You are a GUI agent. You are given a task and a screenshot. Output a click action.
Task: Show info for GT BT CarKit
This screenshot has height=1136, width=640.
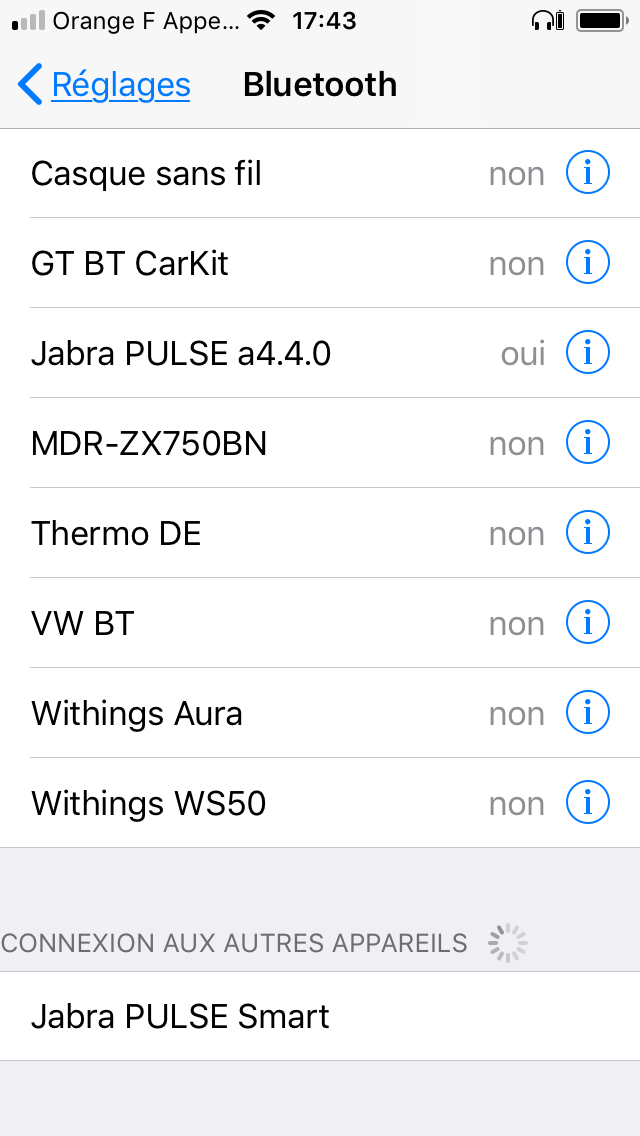(x=587, y=263)
